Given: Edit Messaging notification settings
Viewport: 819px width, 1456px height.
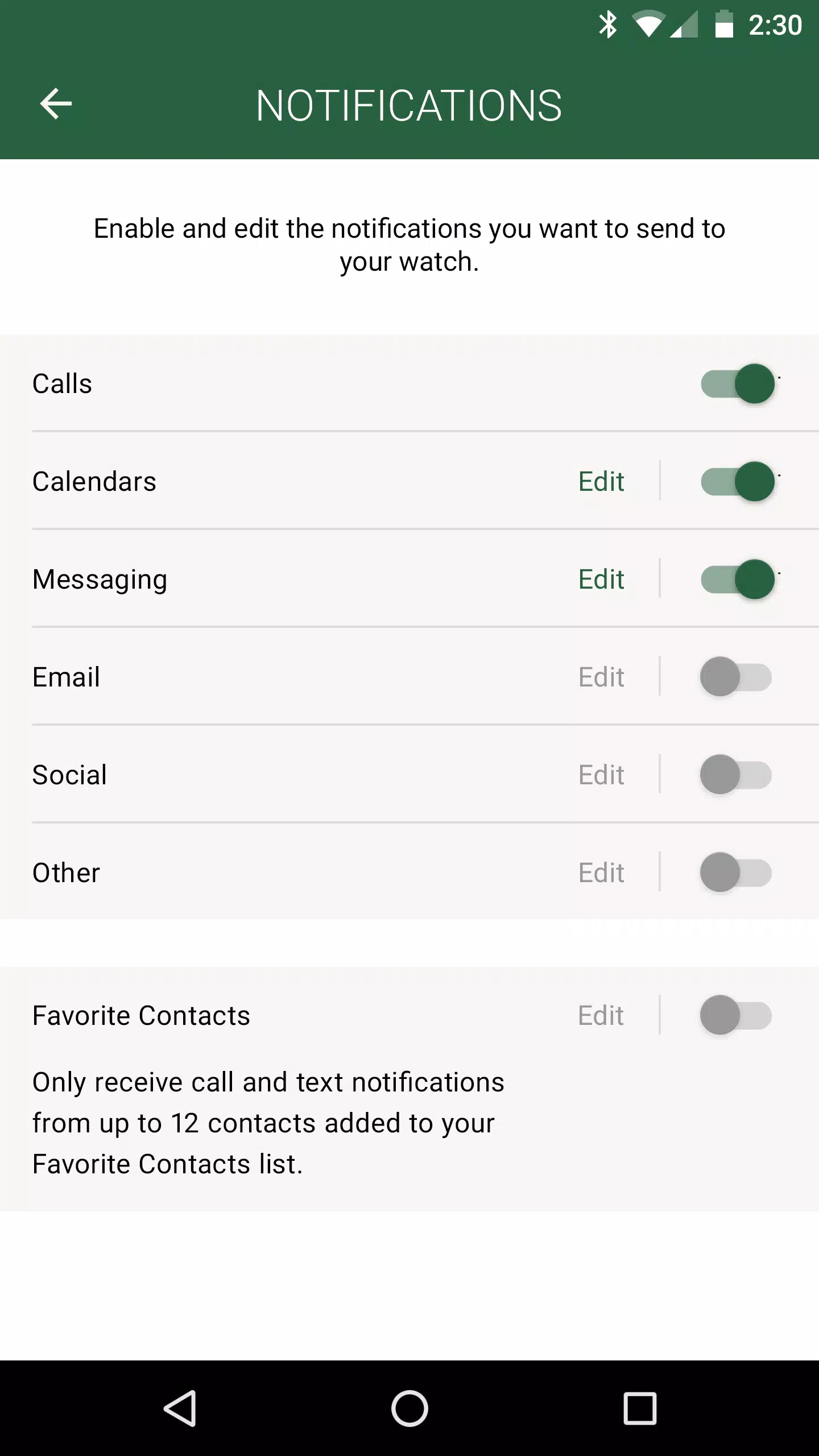Looking at the screenshot, I should coord(601,580).
